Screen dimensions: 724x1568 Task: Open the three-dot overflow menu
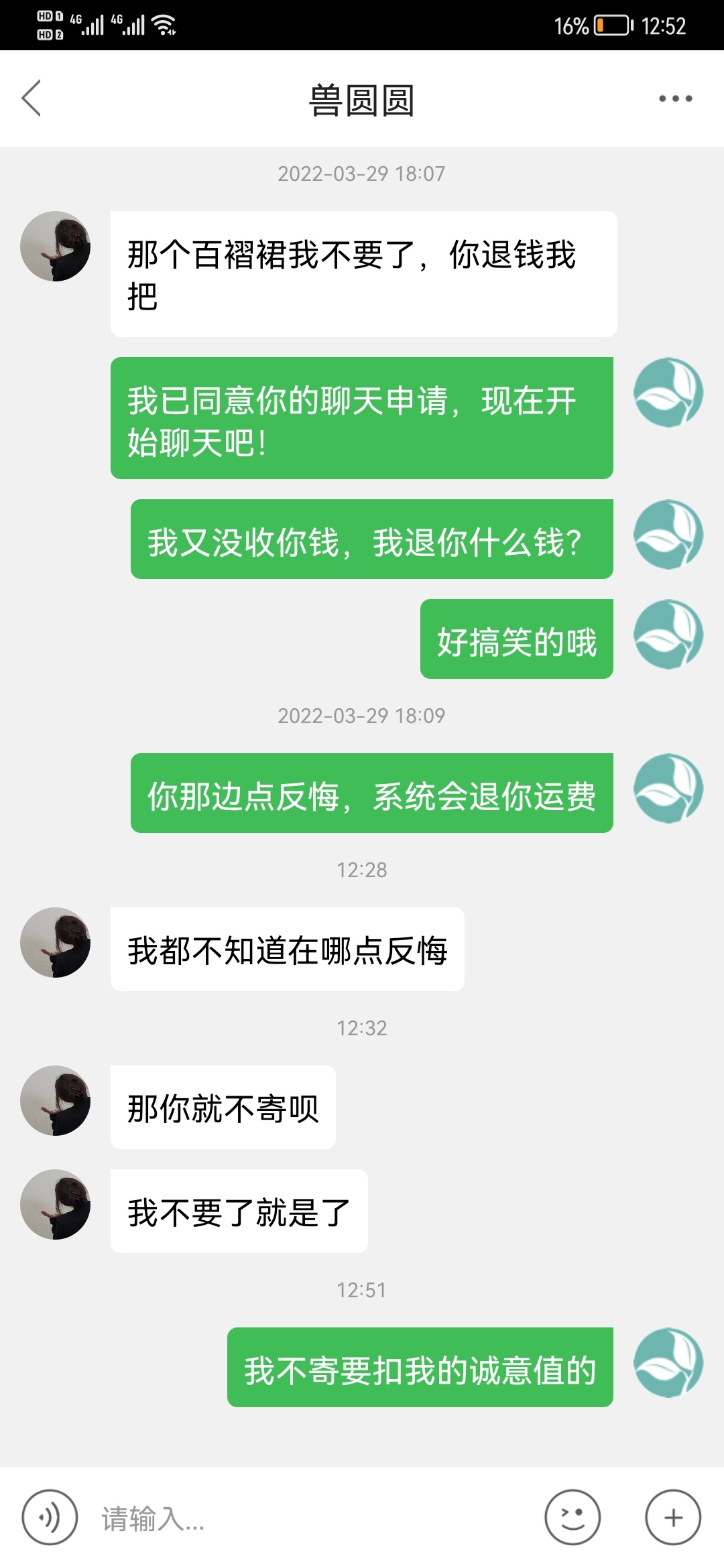(x=675, y=99)
